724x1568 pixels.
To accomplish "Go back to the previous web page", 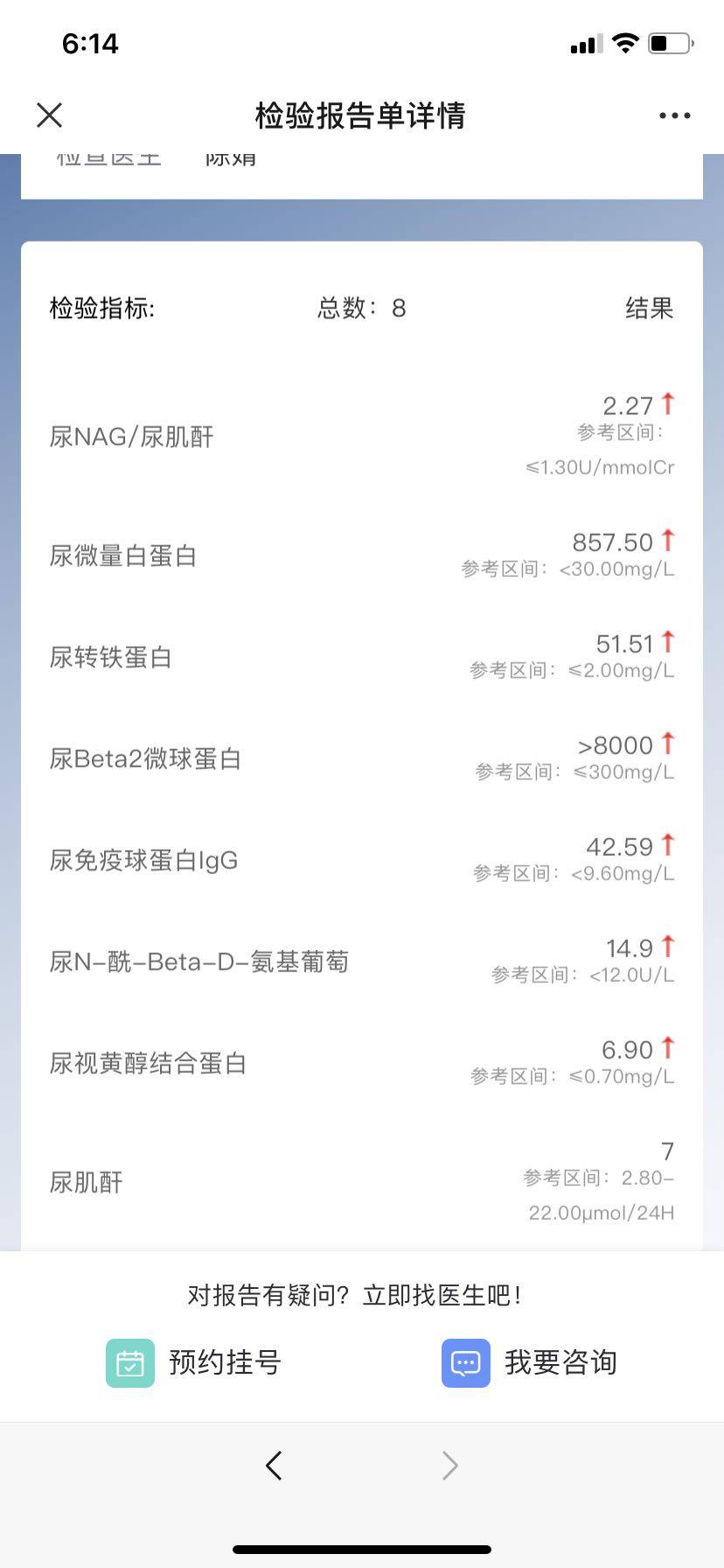I will [274, 1465].
